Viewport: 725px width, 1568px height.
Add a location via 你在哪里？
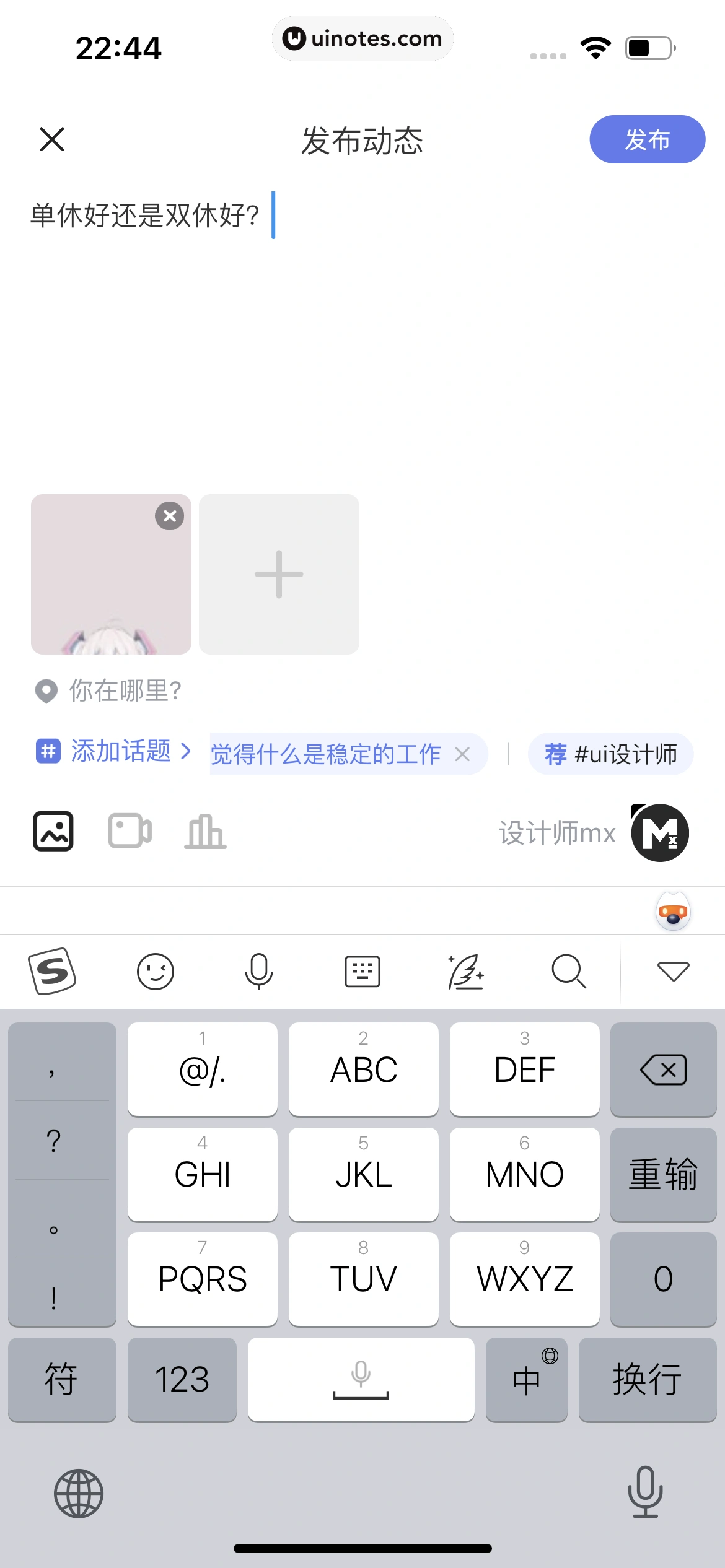tap(124, 692)
